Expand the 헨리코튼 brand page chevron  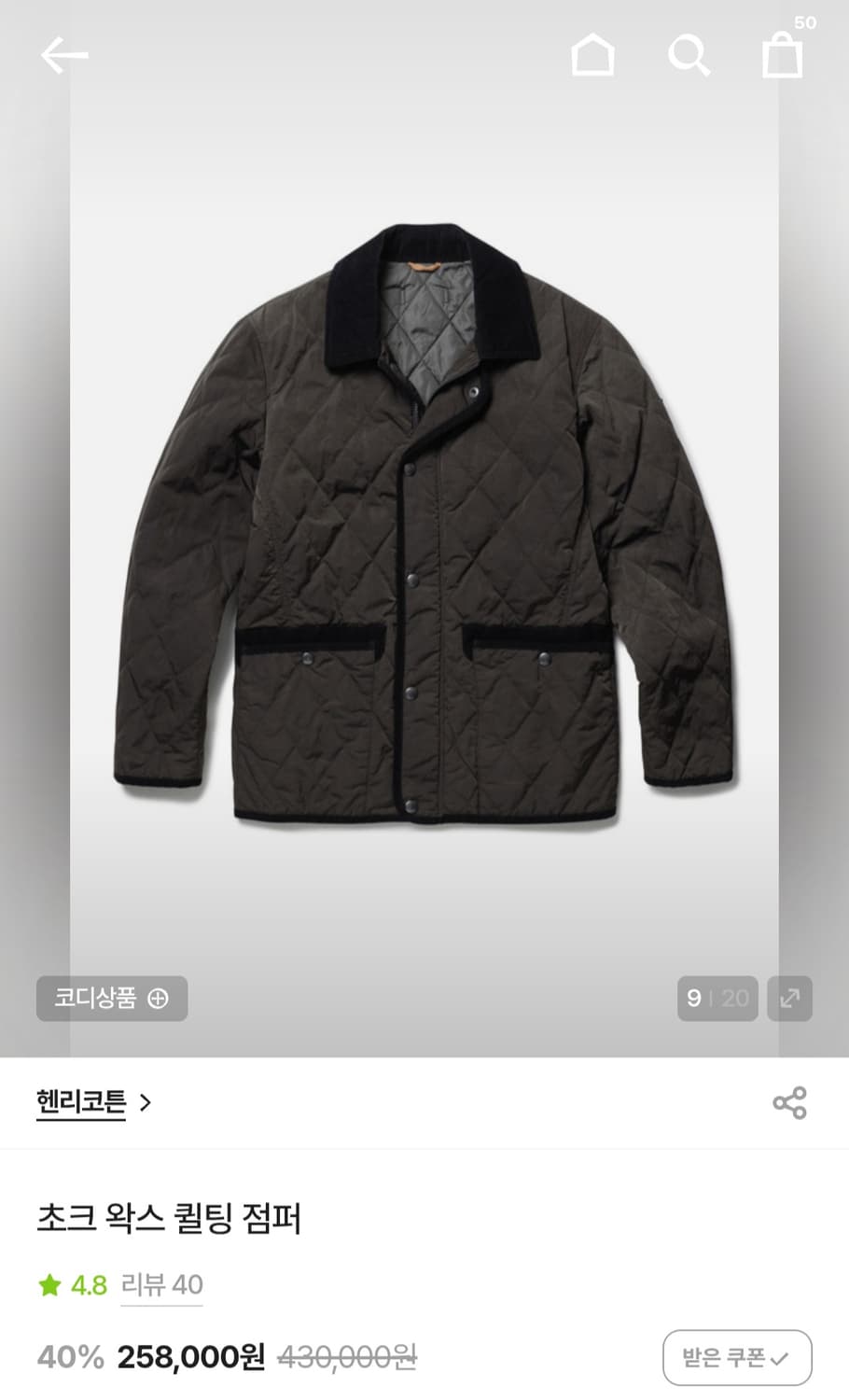(146, 1102)
